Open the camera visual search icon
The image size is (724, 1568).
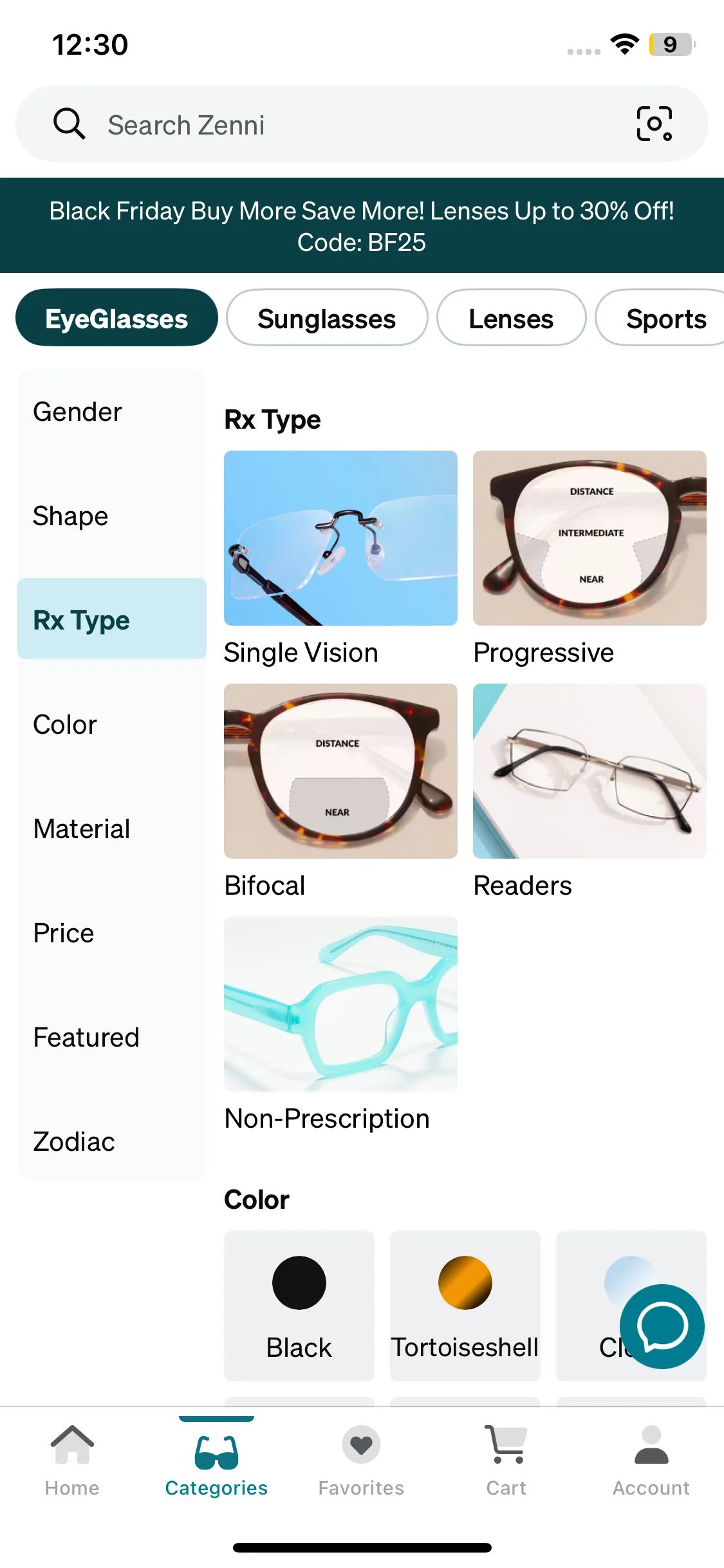pyautogui.click(x=654, y=124)
